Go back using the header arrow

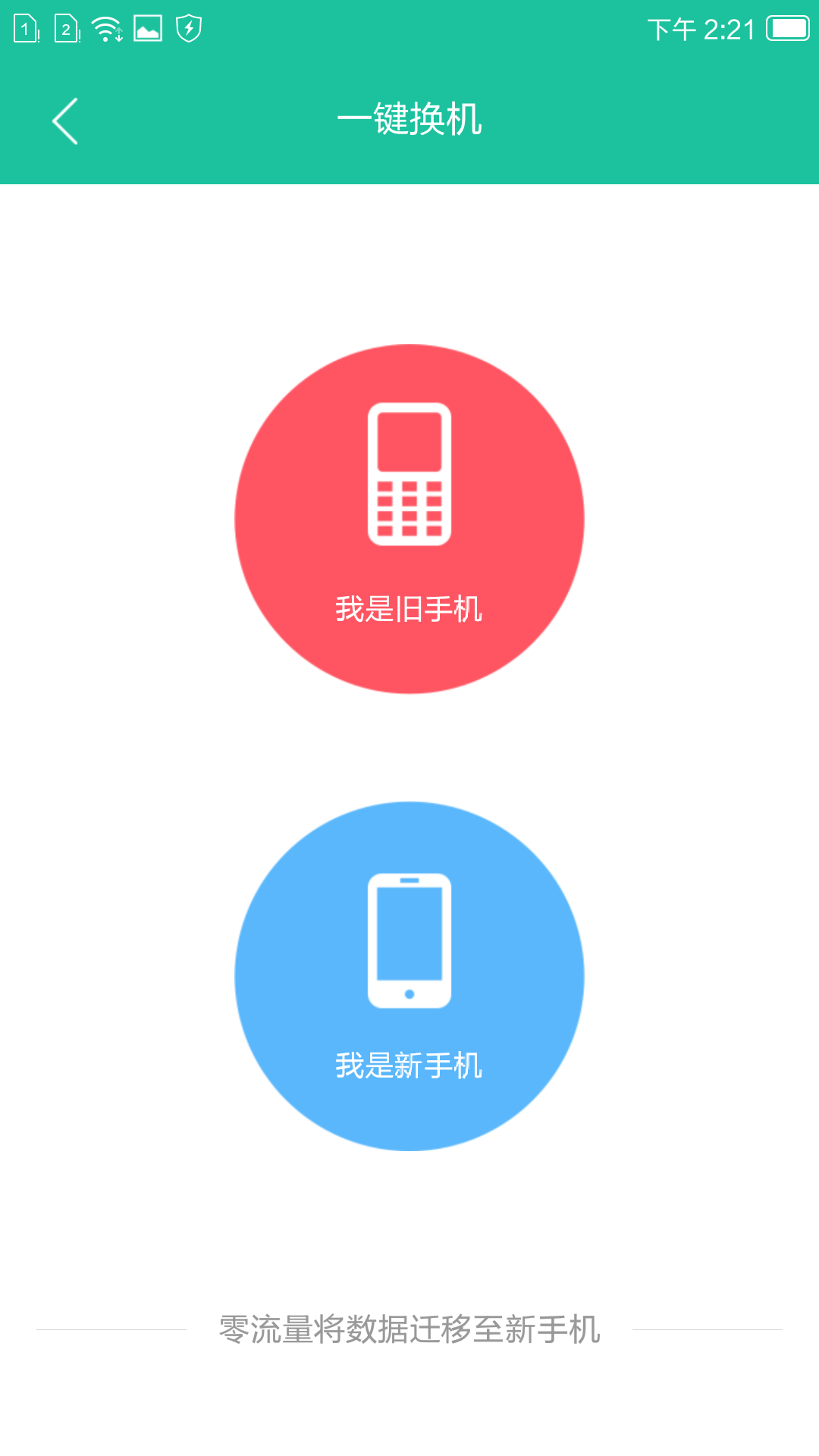65,121
